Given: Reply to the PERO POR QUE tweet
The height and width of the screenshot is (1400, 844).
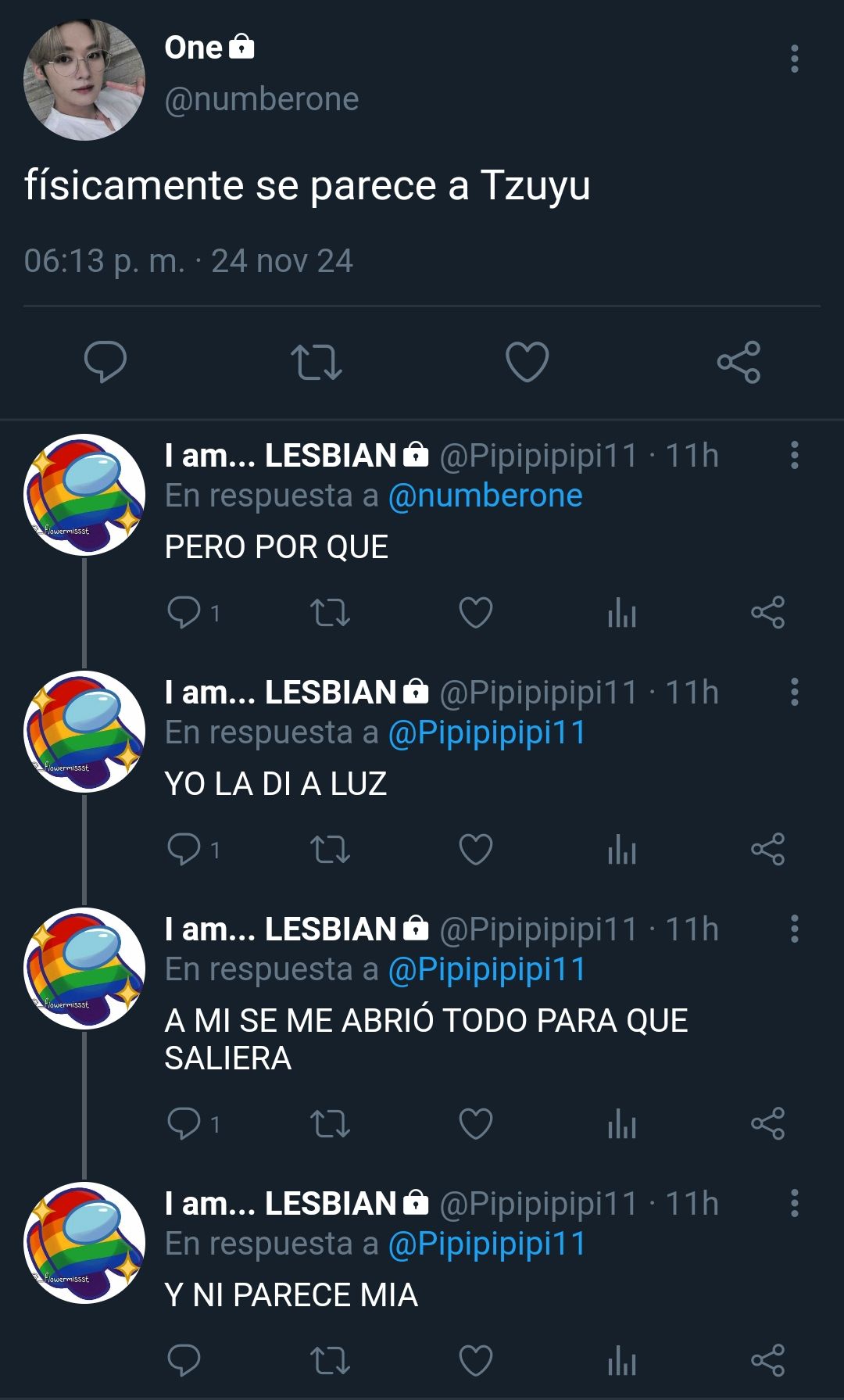Looking at the screenshot, I should 184,612.
